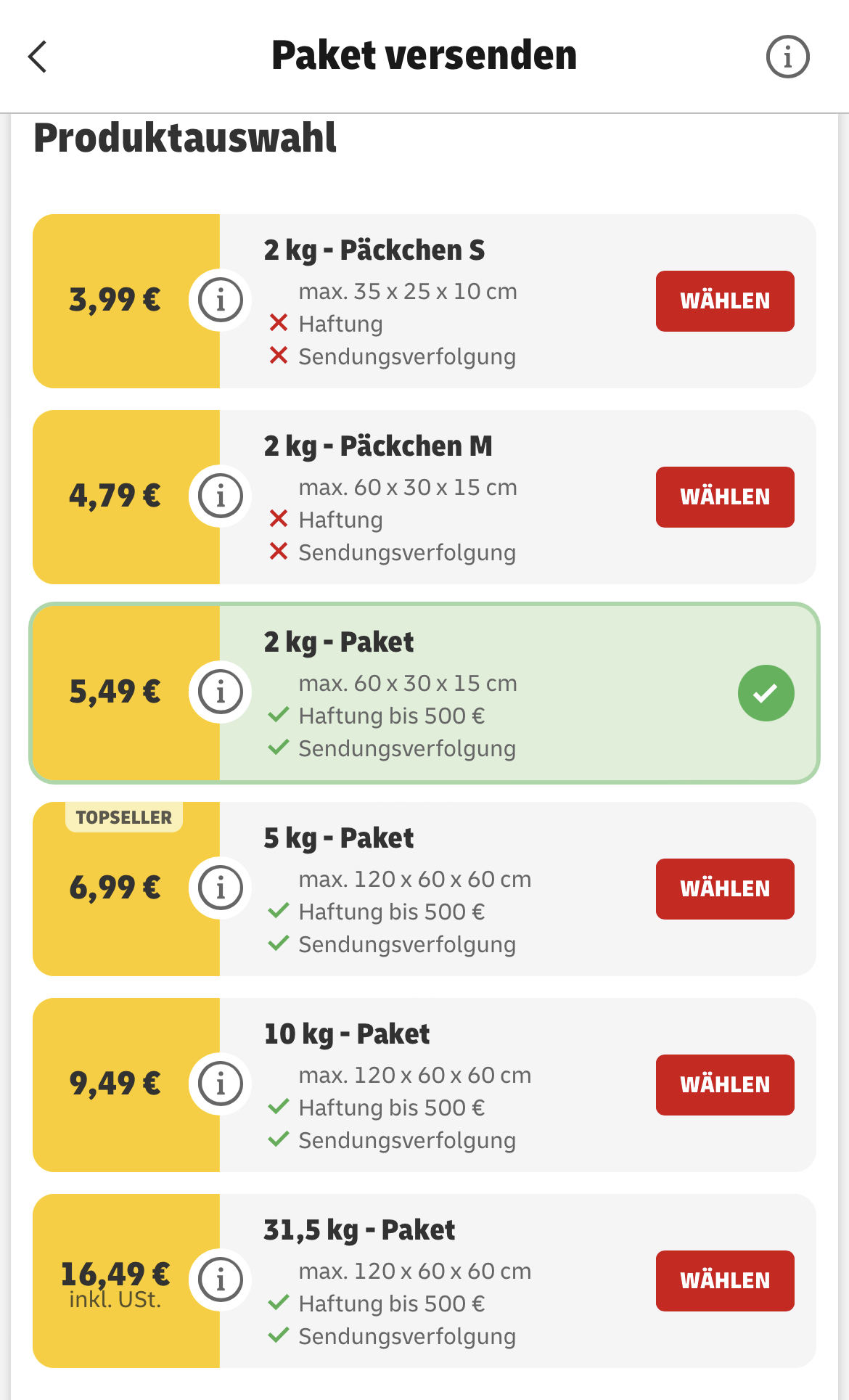This screenshot has width=849, height=1400.
Task: Choose the 10 kg Paket for 9,49 €
Action: tap(724, 1085)
